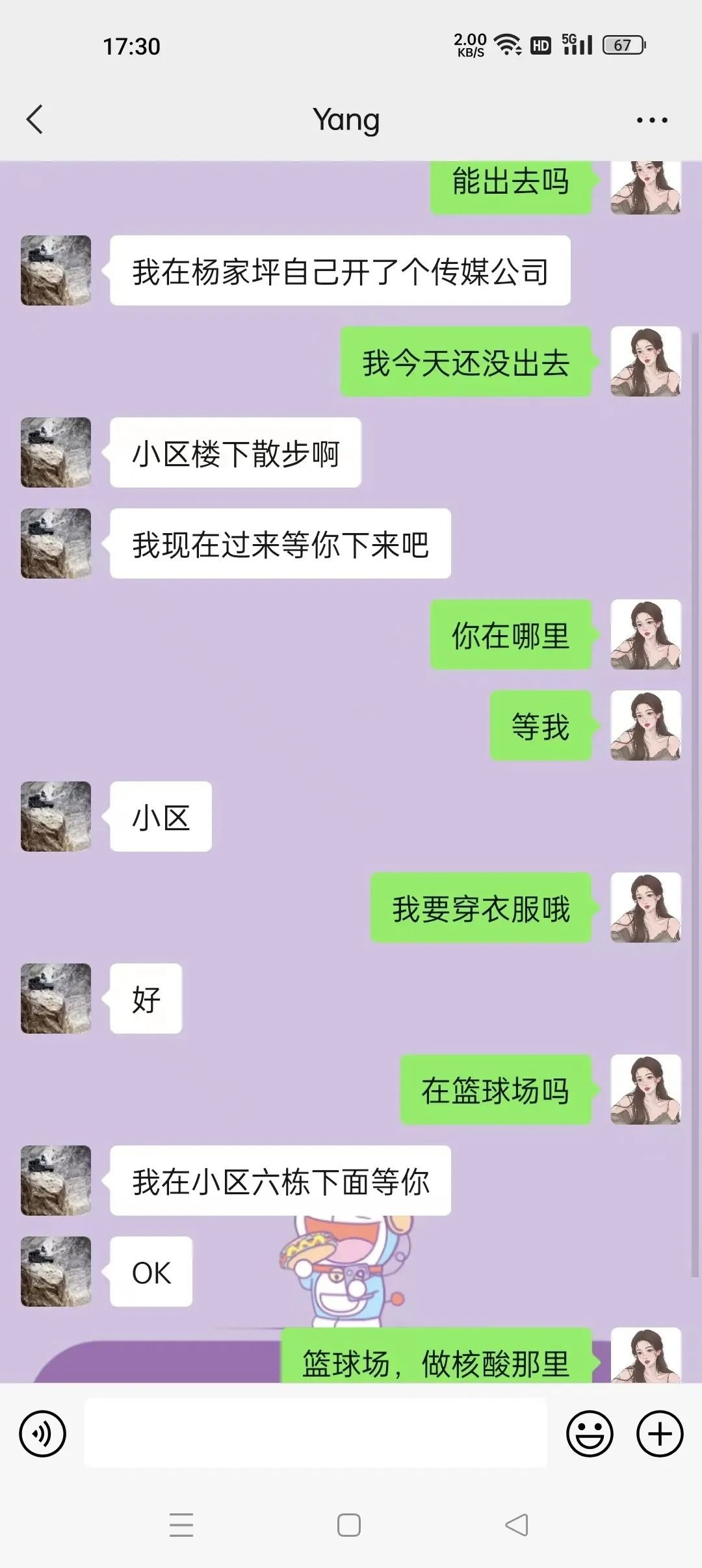The height and width of the screenshot is (1568, 702).
Task: Switch to voice message input
Action: click(43, 1433)
